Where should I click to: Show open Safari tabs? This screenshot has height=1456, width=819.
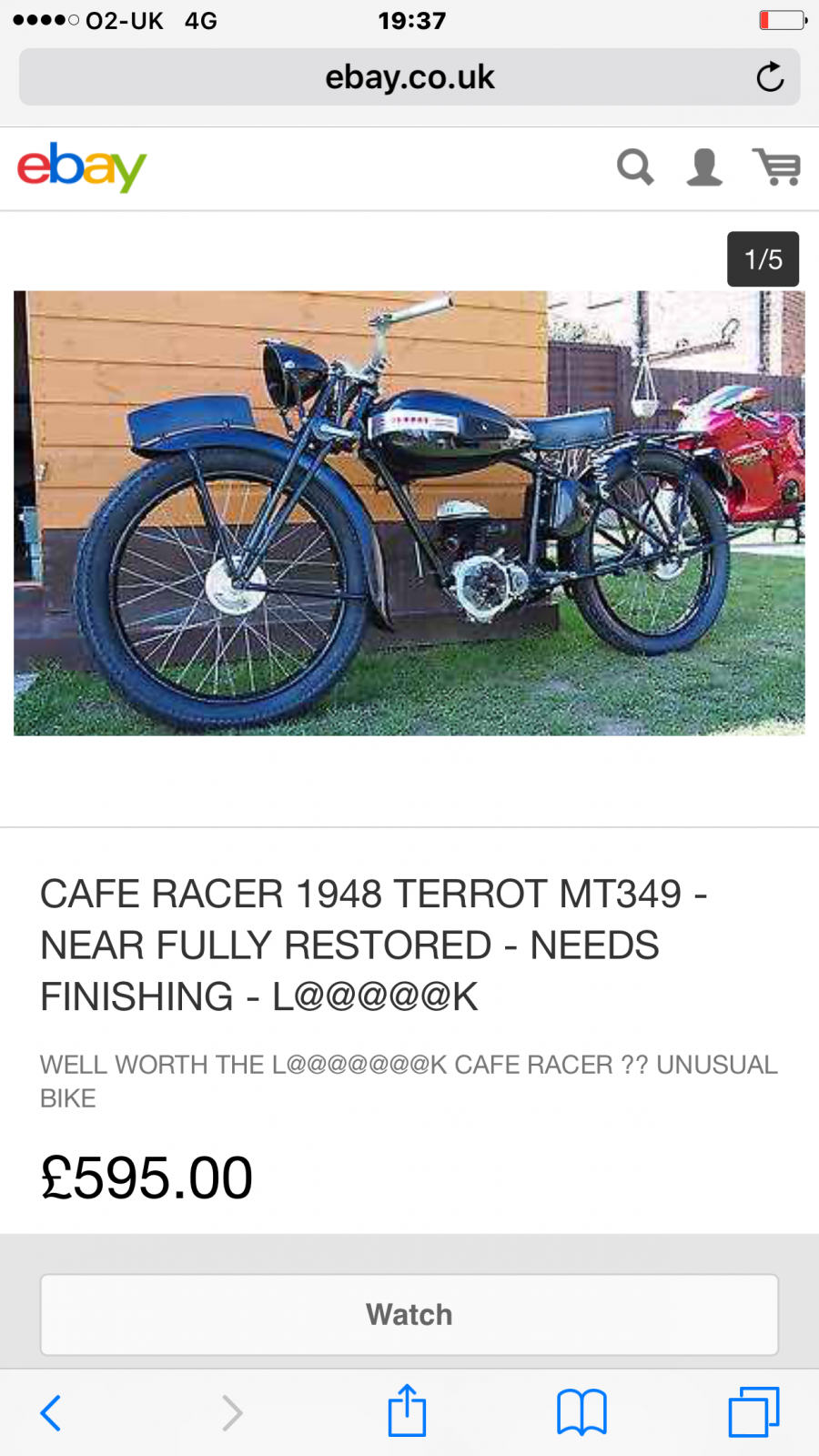click(x=753, y=1412)
